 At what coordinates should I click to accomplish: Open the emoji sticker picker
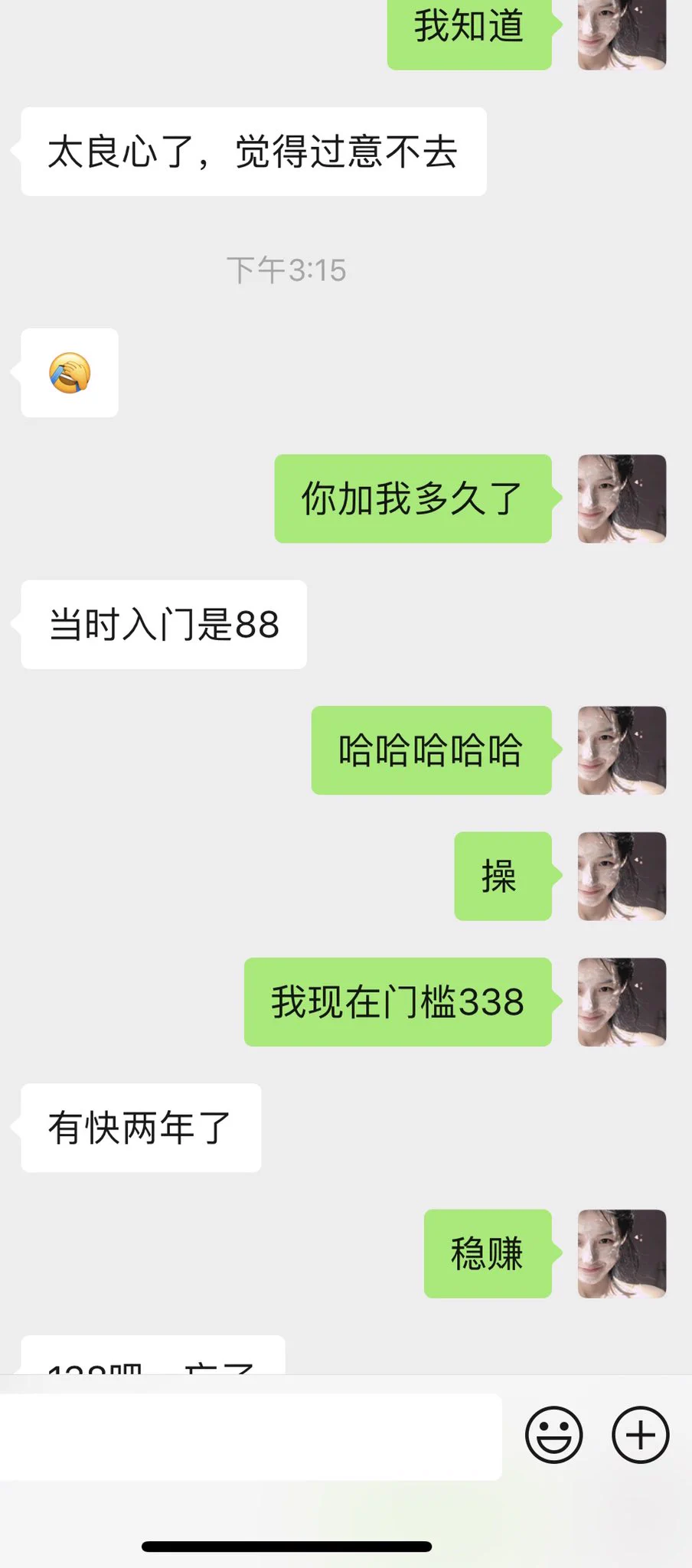(x=553, y=1435)
